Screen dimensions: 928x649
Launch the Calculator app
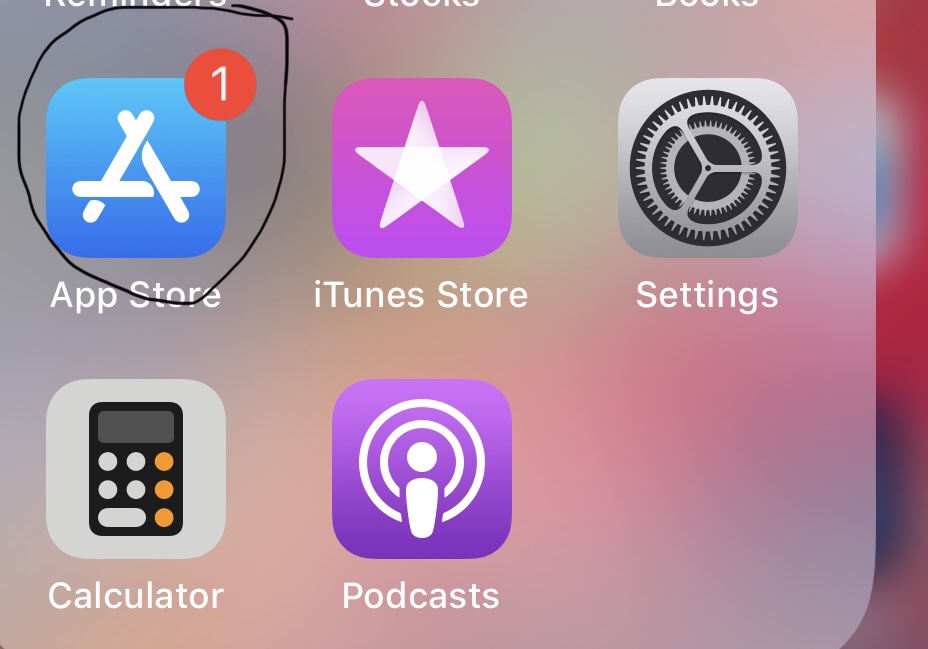(x=136, y=468)
